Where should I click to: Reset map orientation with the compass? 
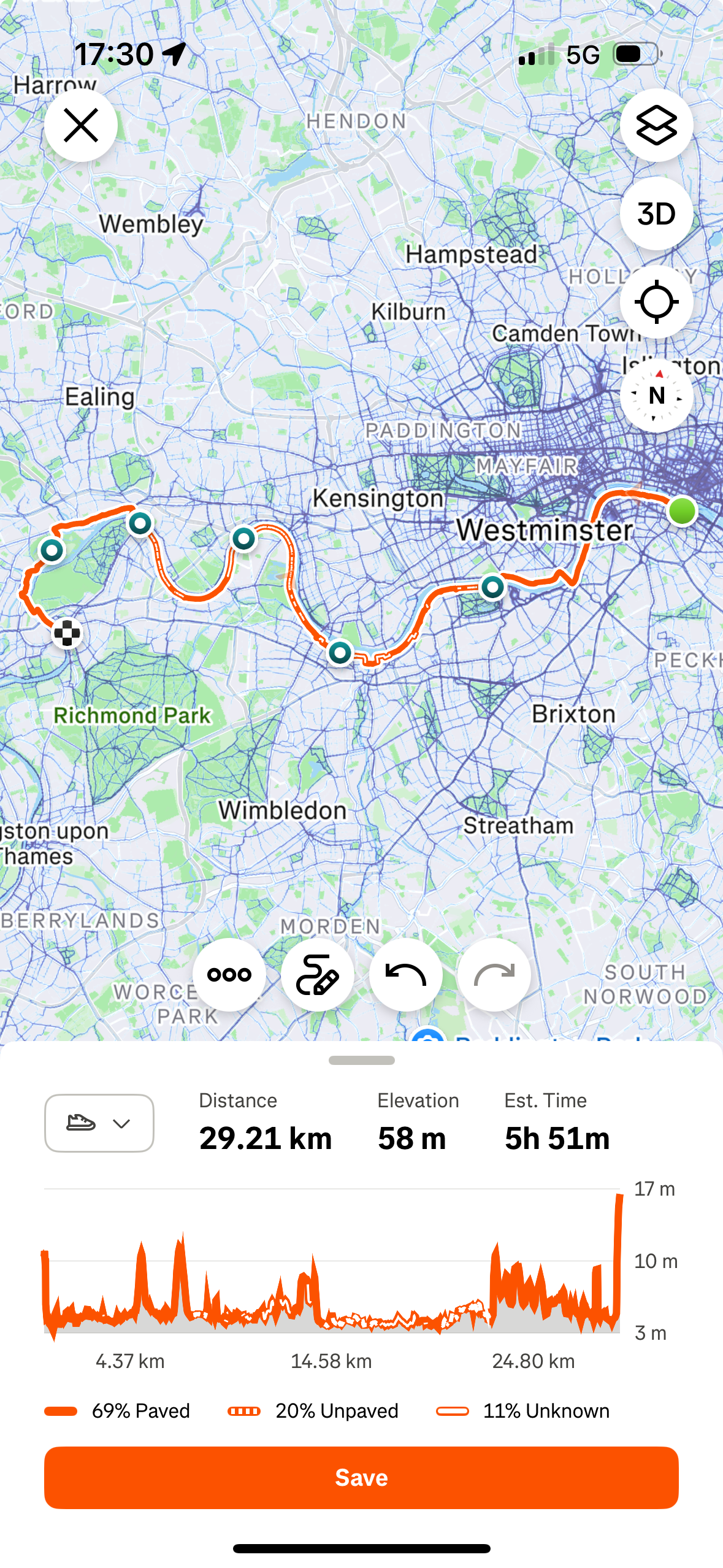656,396
